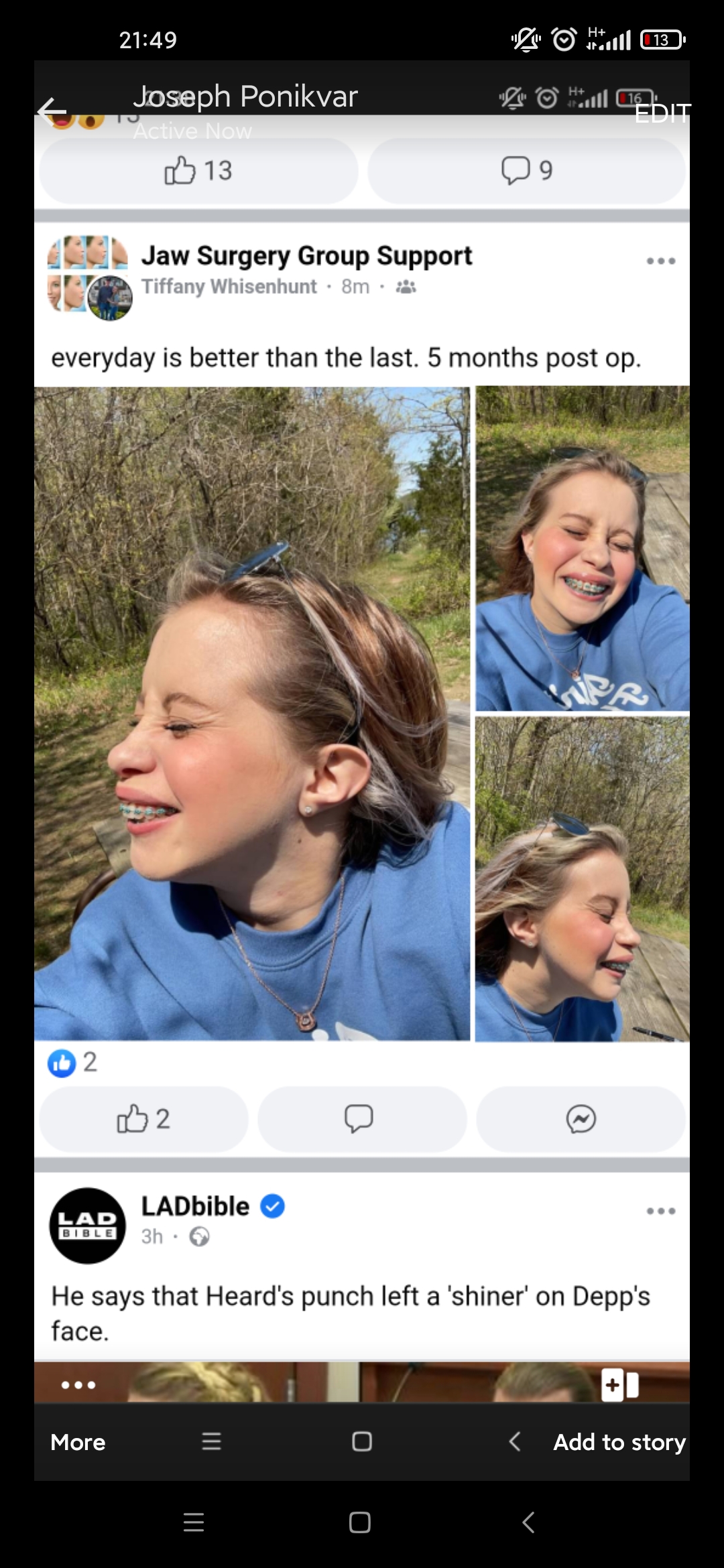Comment on Tiffany Whisenhunt's post
This screenshot has width=724, height=1568.
tap(361, 1119)
